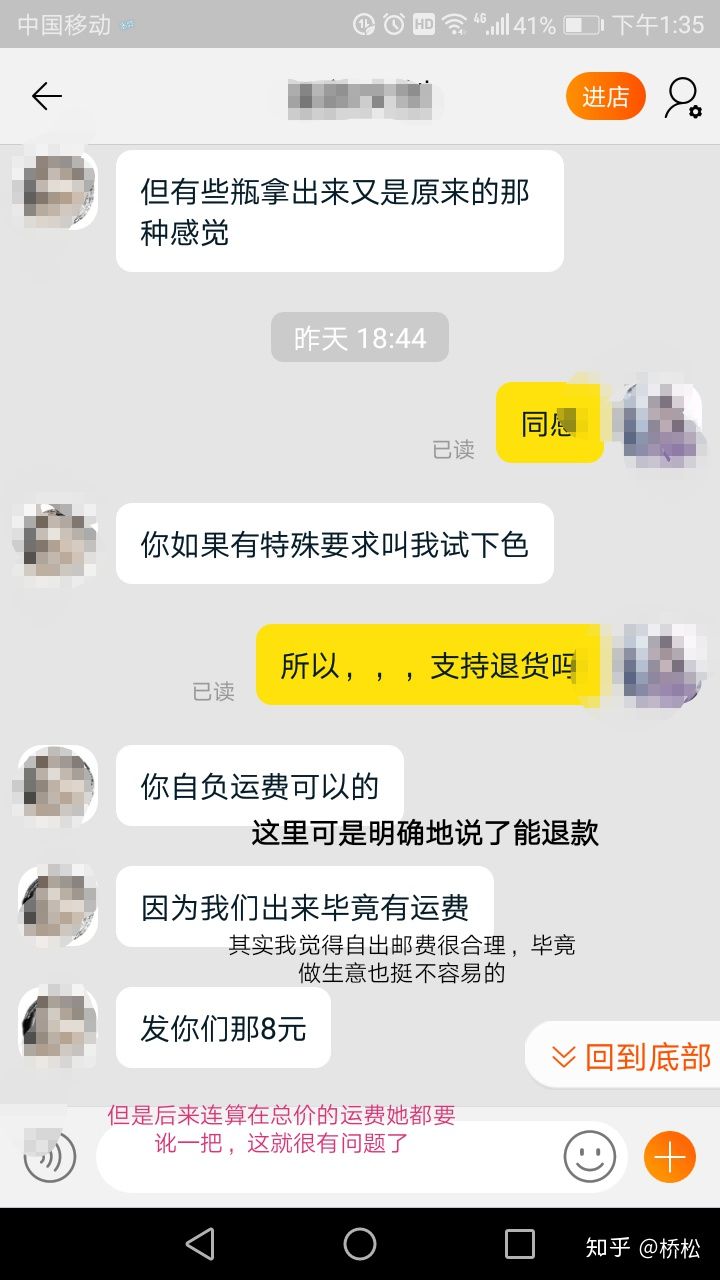This screenshot has width=720, height=1280.
Task: Open the emoji smiley picker
Action: coord(589,1158)
